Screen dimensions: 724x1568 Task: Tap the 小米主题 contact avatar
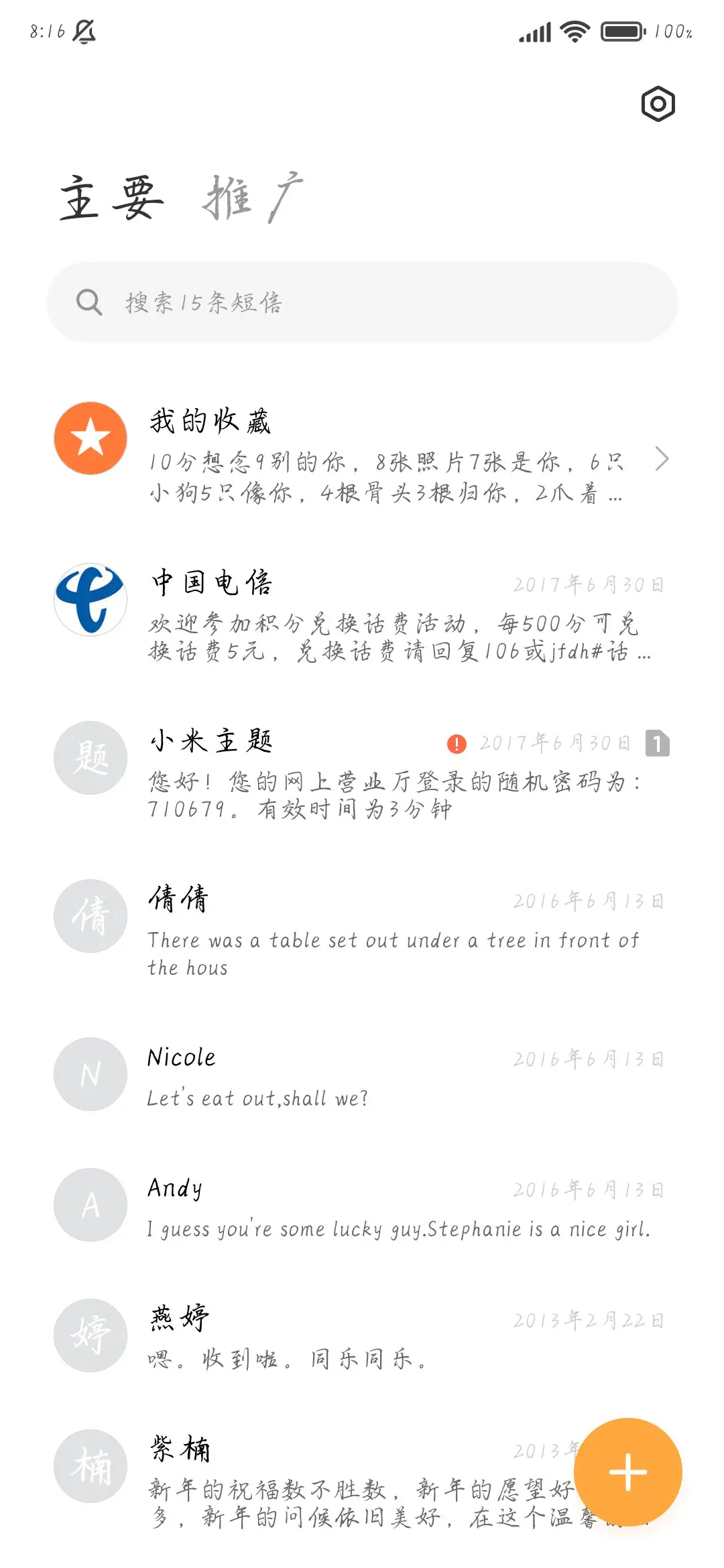[90, 757]
